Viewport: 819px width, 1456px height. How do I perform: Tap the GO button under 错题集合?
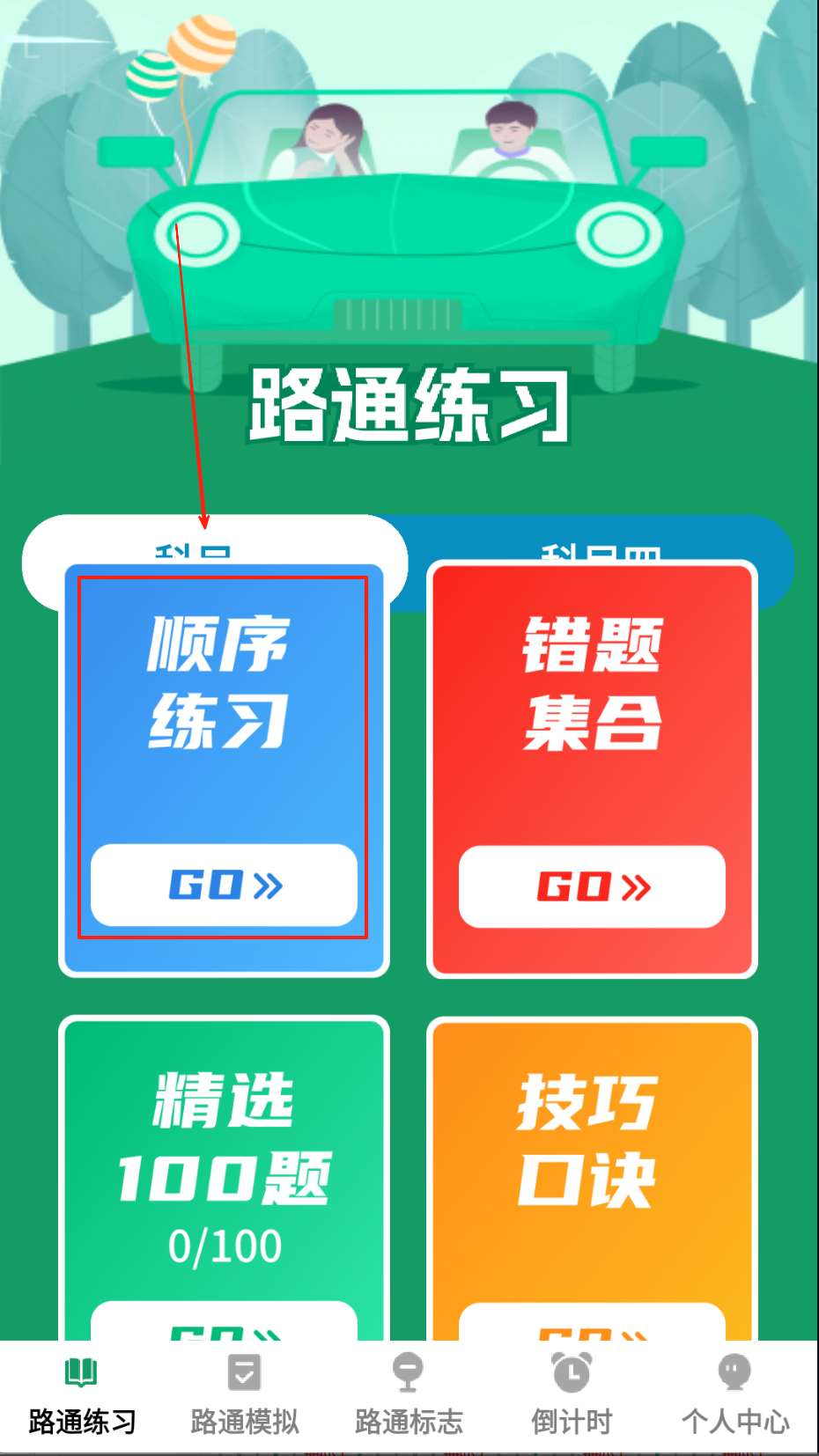click(x=592, y=886)
